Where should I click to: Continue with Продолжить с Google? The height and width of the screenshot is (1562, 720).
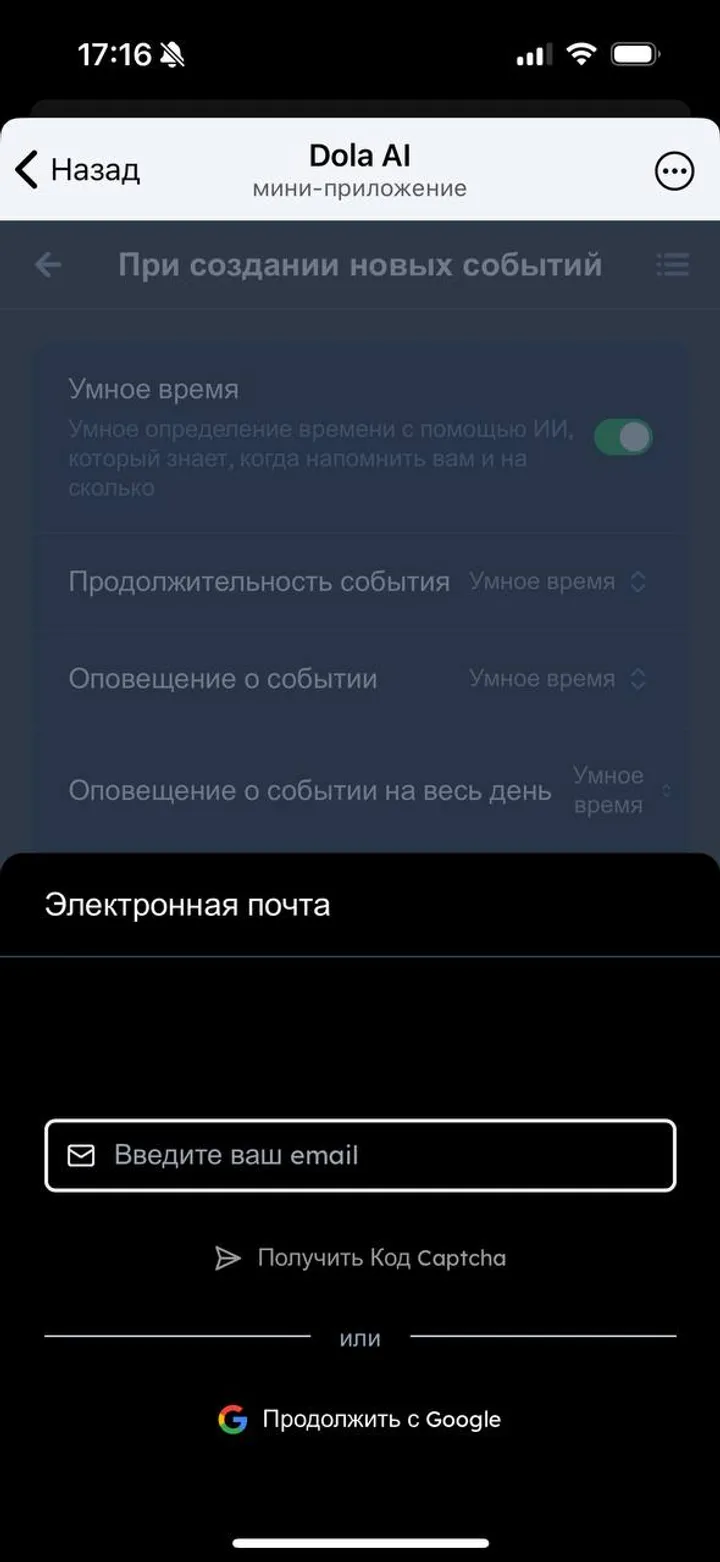tap(380, 1419)
